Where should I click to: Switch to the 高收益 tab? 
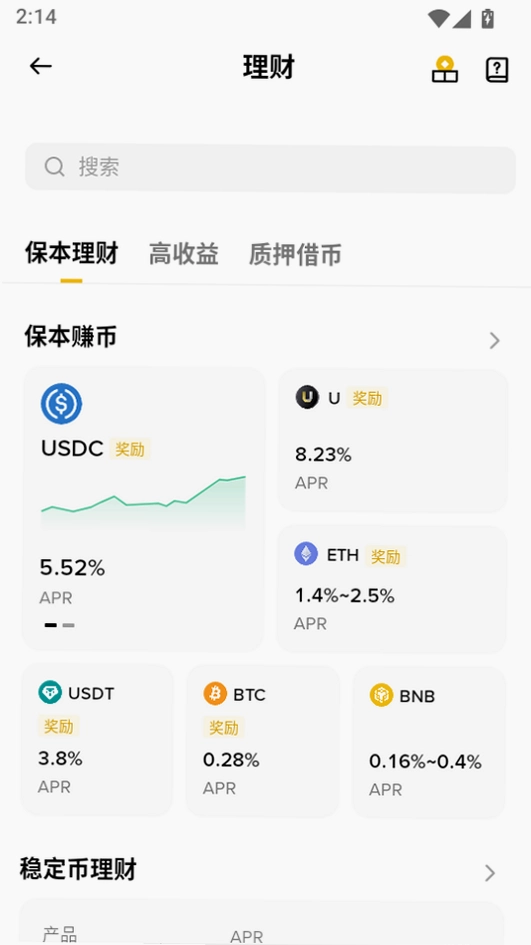tap(184, 254)
